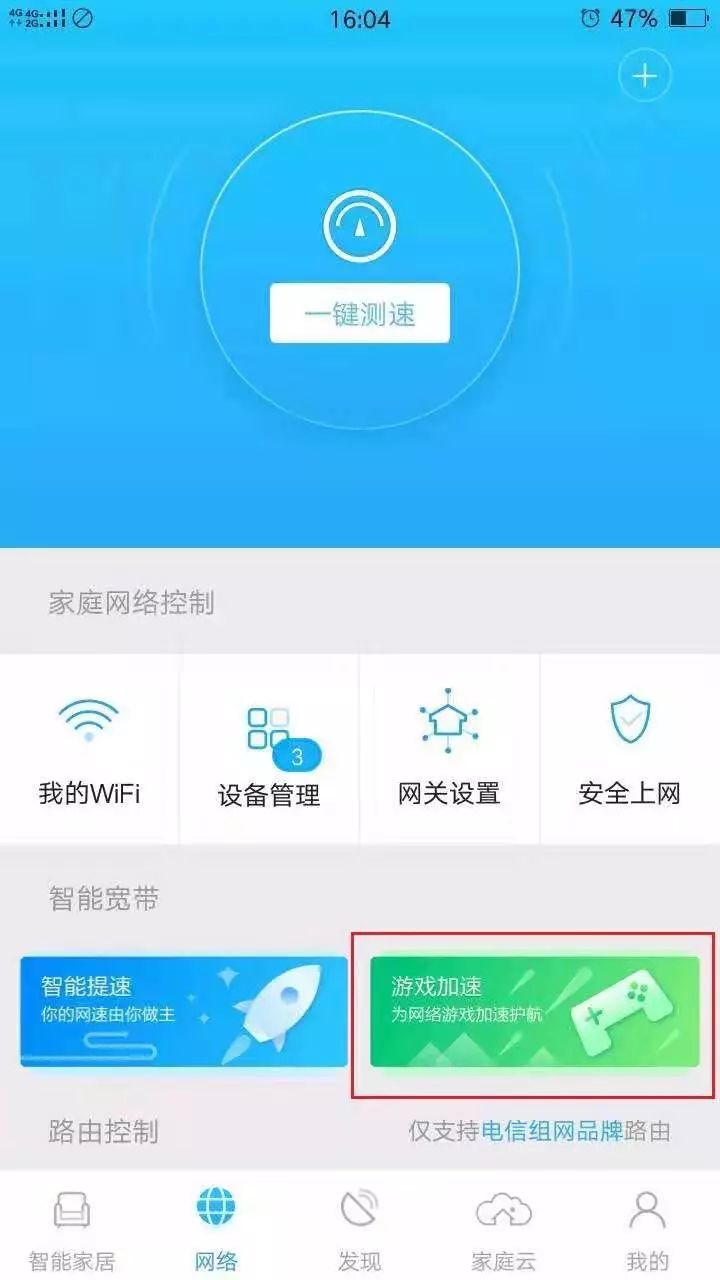The width and height of the screenshot is (720, 1280).
Task: Tap the plus icon at top right
Action: tap(645, 76)
